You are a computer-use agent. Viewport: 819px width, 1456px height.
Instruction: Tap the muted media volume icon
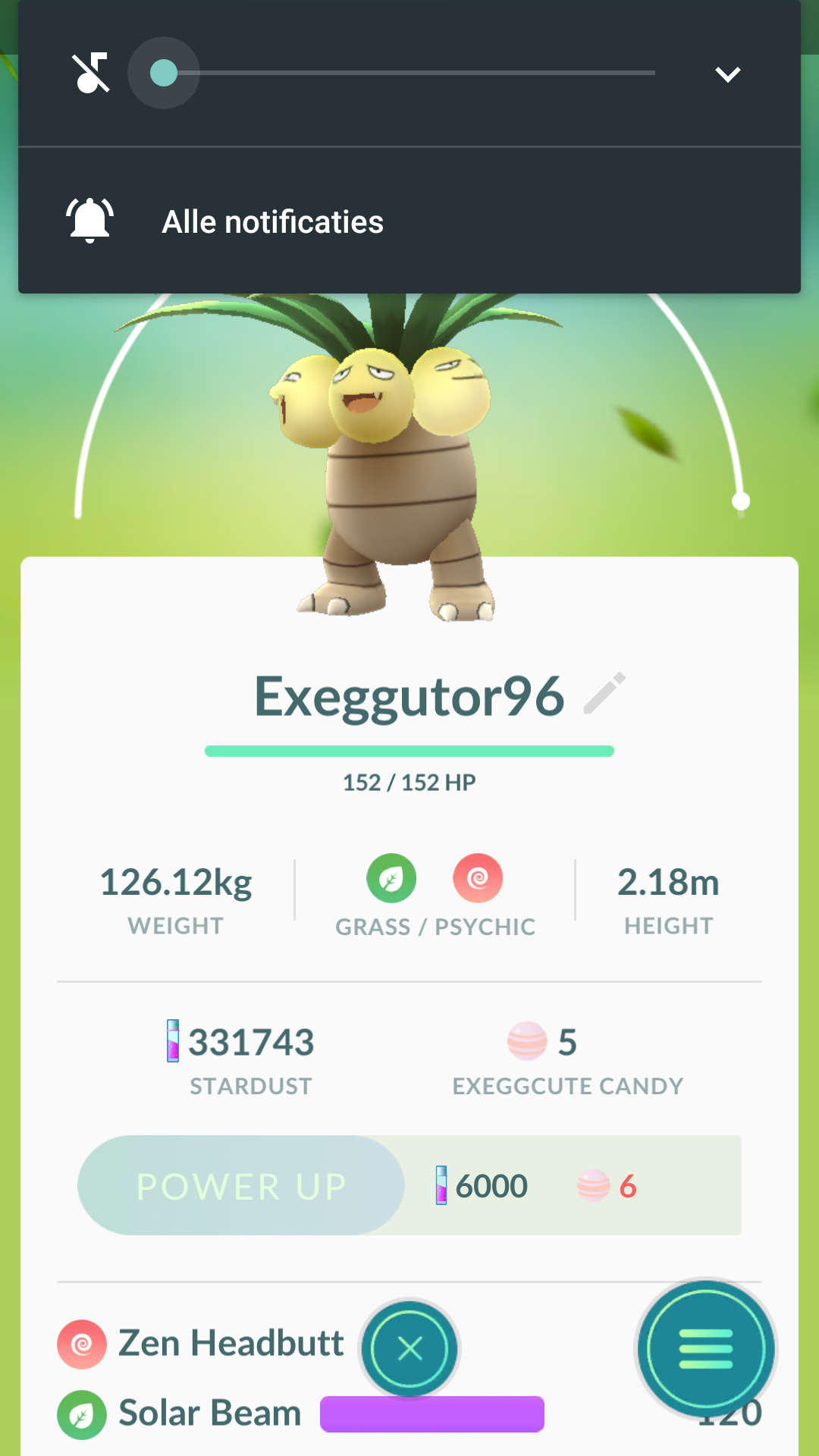pos(91,73)
